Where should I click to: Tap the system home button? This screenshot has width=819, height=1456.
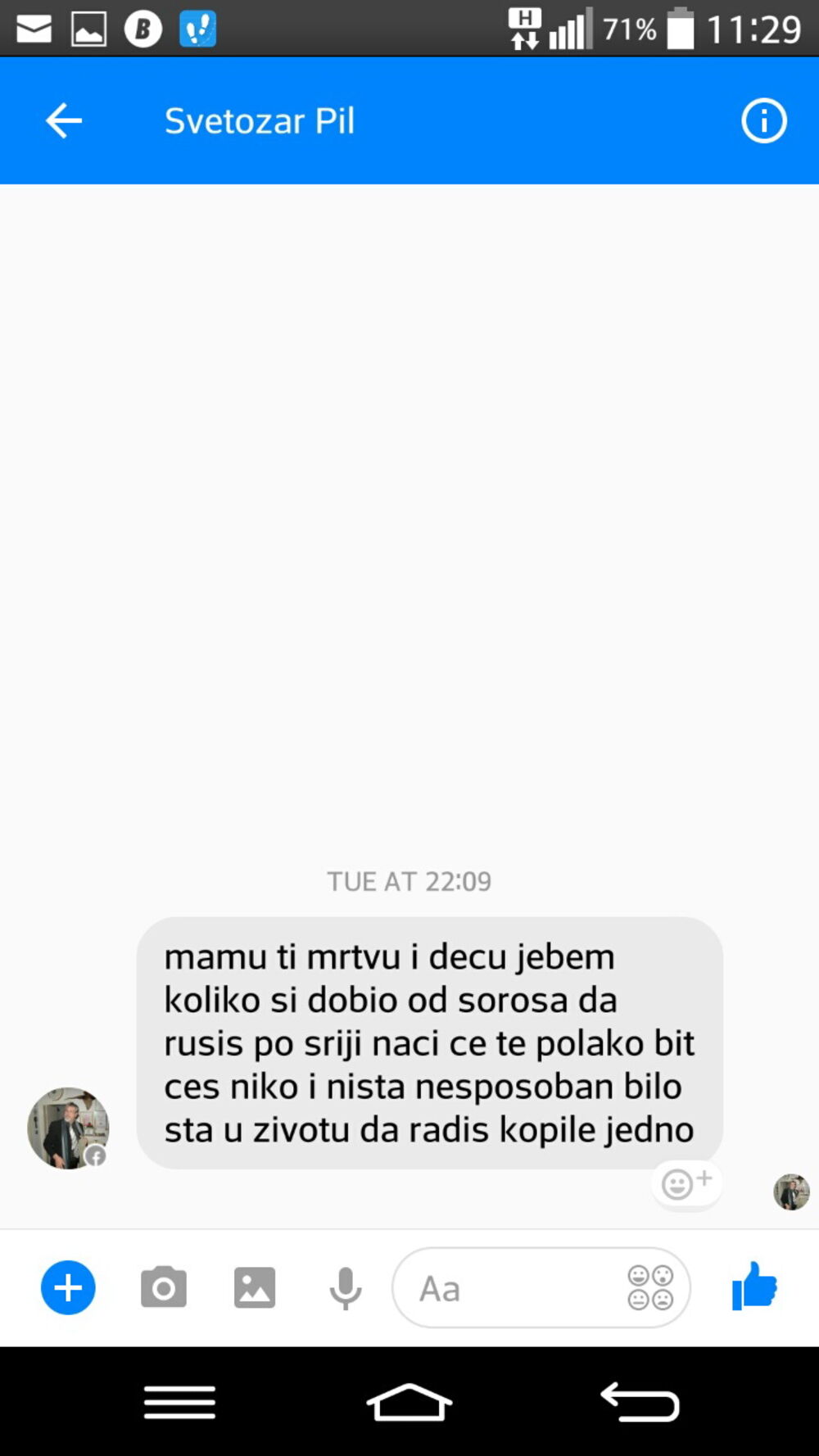pyautogui.click(x=409, y=1402)
